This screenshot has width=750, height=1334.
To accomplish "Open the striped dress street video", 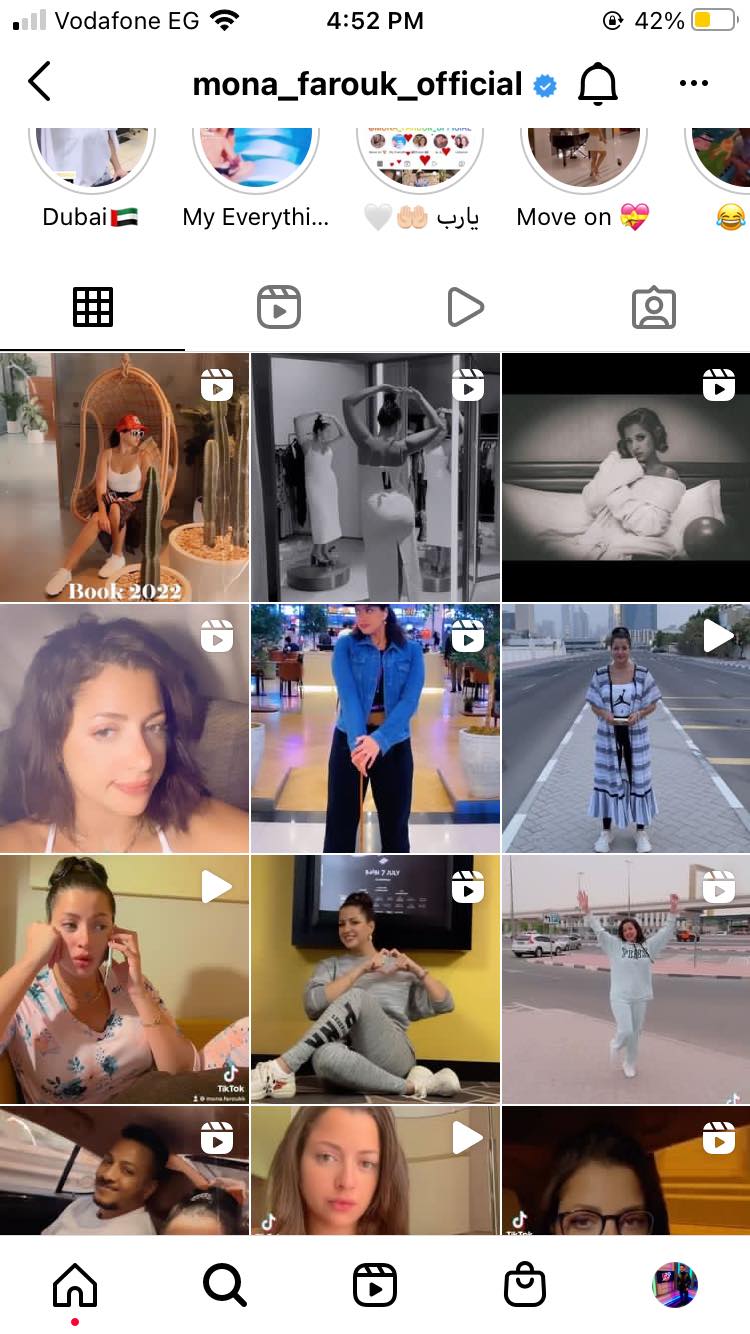I will pos(626,728).
